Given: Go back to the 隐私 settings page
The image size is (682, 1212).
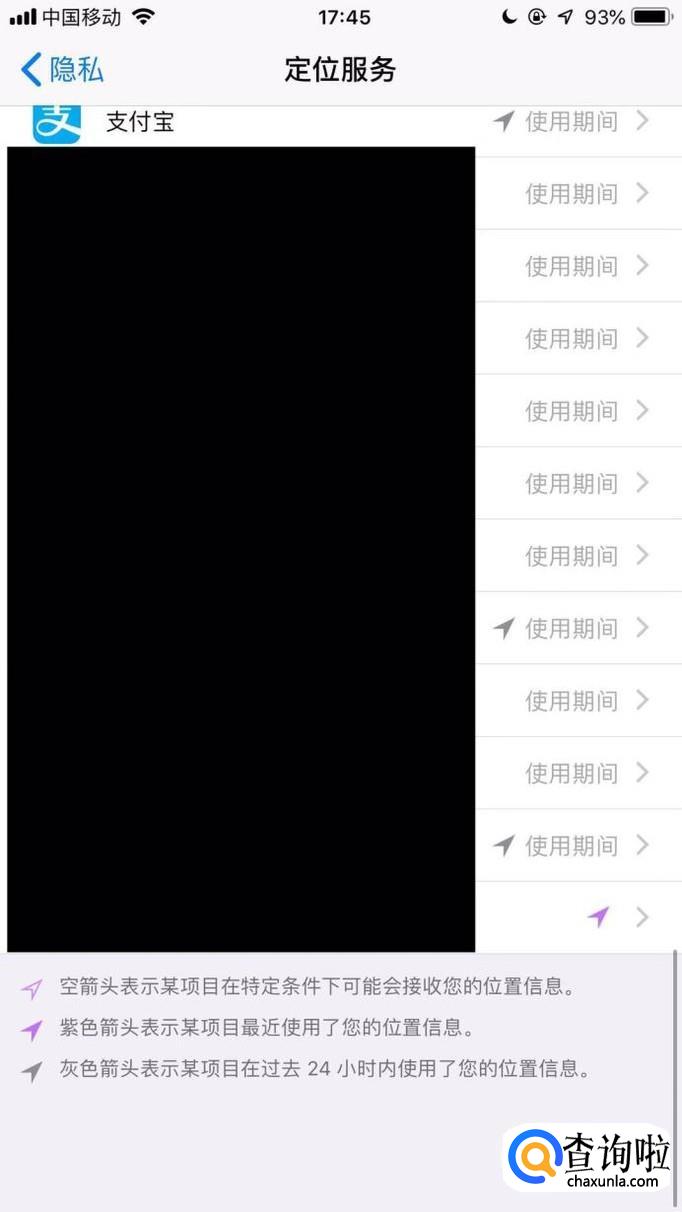Looking at the screenshot, I should (x=62, y=70).
